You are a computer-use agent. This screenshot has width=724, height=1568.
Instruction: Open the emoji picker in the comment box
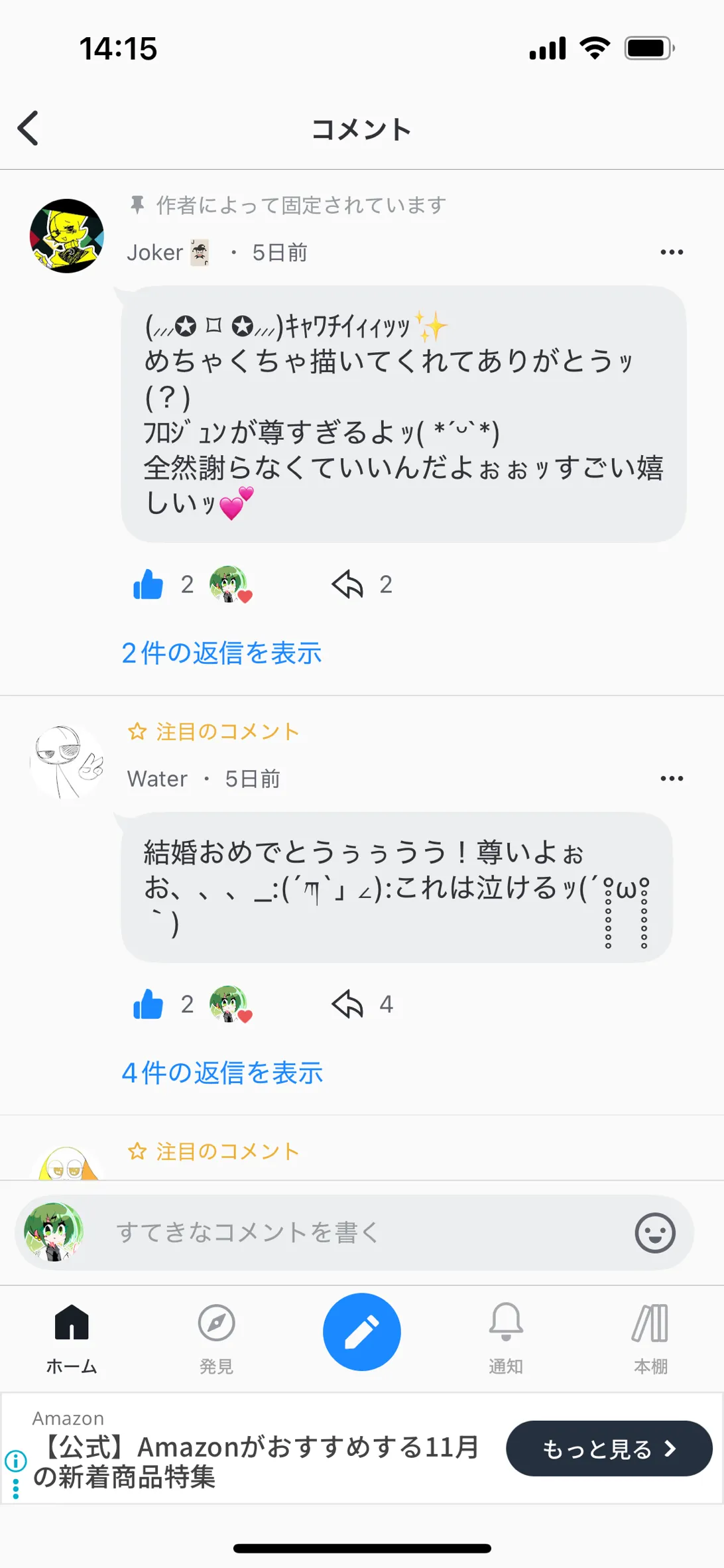pos(654,1233)
